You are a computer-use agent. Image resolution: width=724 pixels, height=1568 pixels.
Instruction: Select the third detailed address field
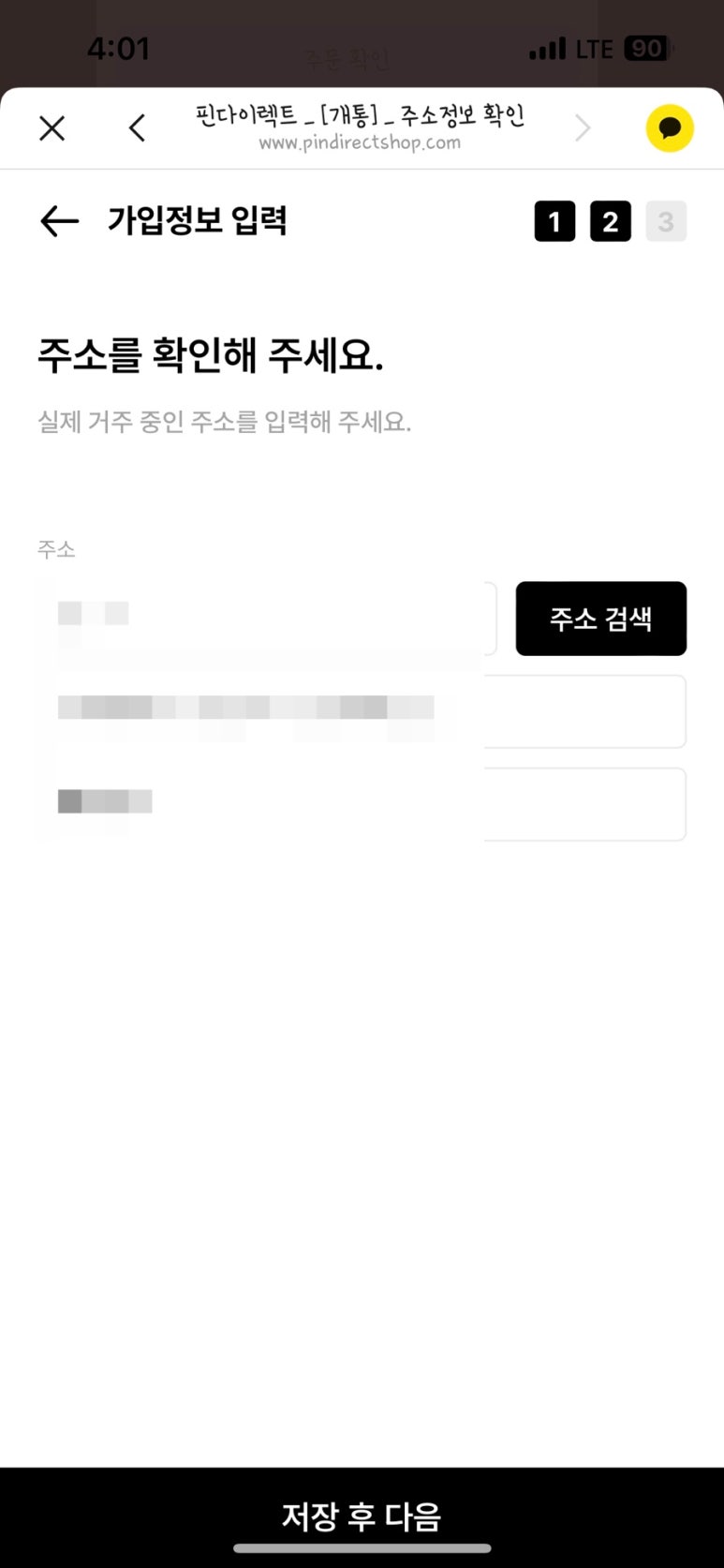pos(362,804)
